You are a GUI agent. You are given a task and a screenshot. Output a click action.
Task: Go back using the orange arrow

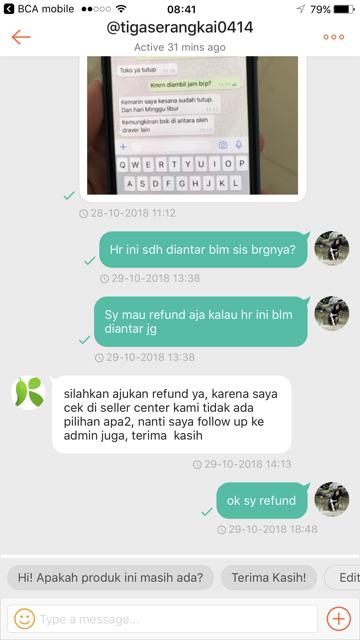point(21,37)
